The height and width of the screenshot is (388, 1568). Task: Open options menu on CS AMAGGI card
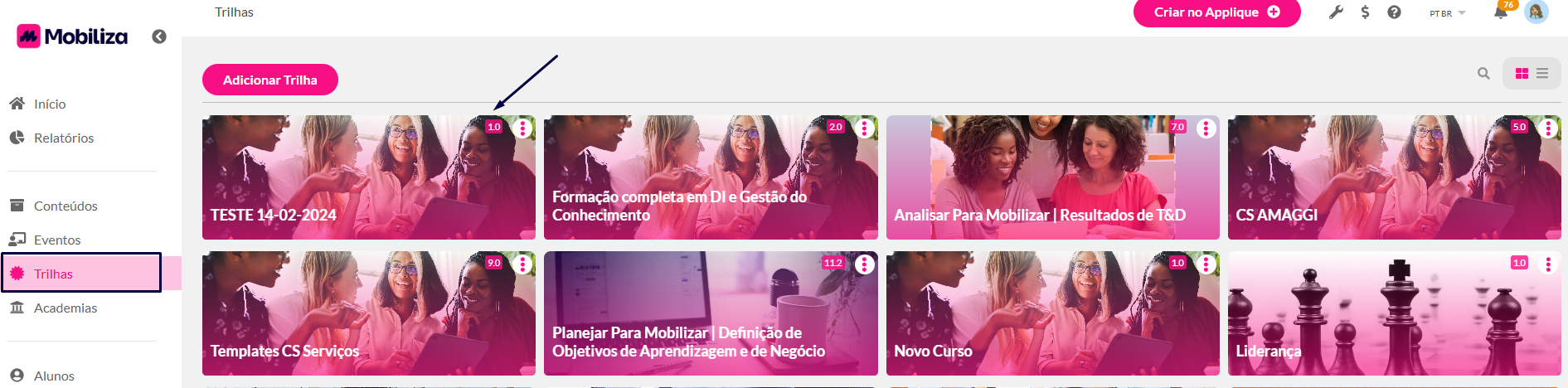click(x=1548, y=129)
